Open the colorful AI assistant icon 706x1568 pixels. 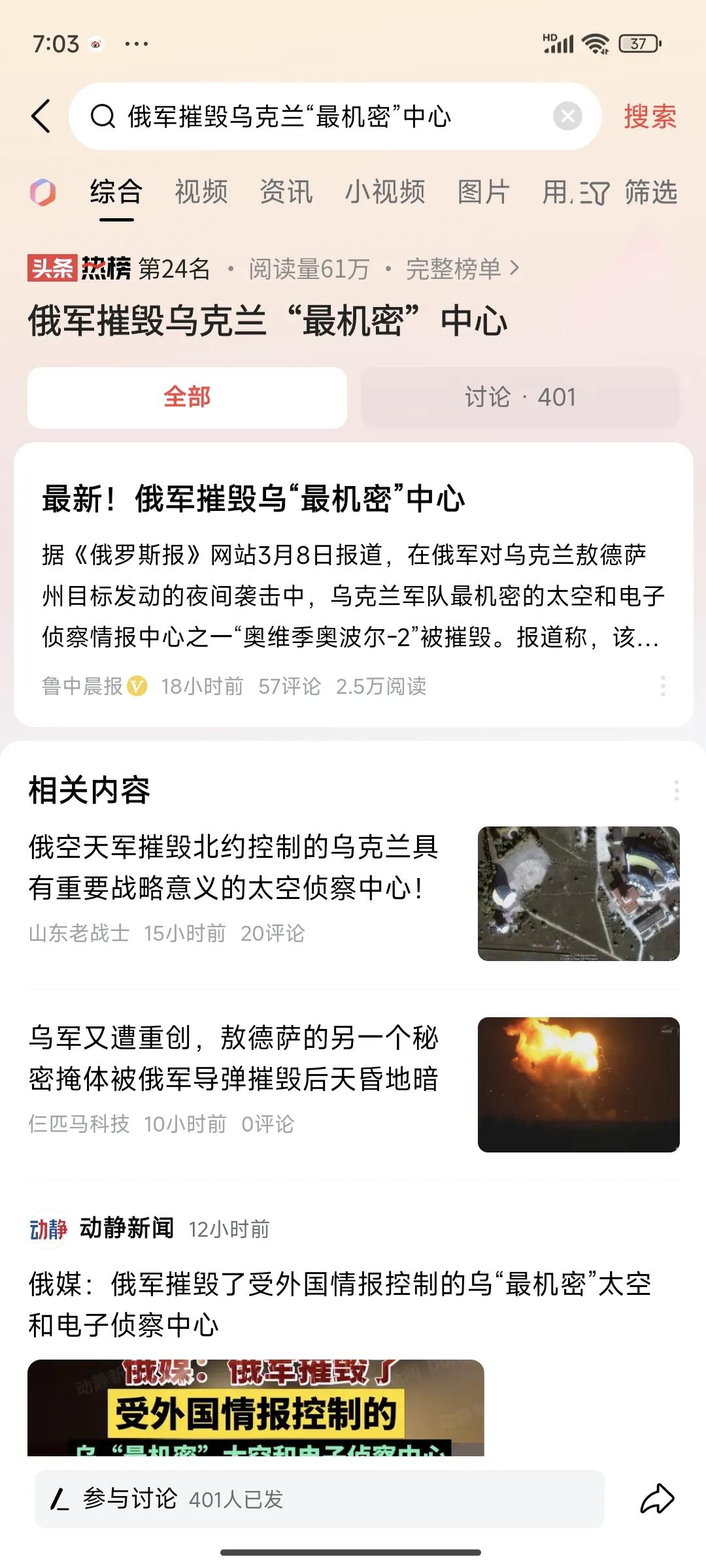(43, 193)
